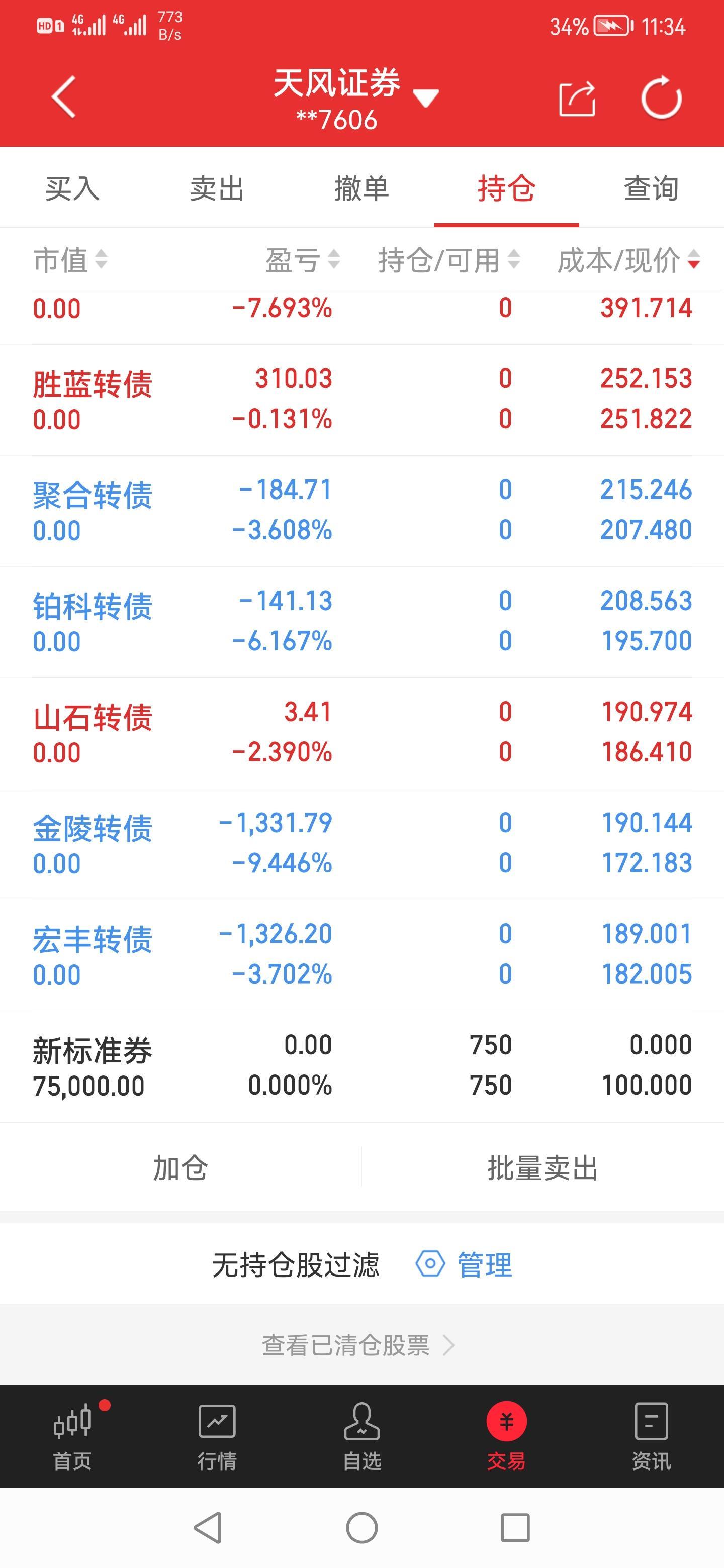Refresh the holdings data

coord(661,97)
